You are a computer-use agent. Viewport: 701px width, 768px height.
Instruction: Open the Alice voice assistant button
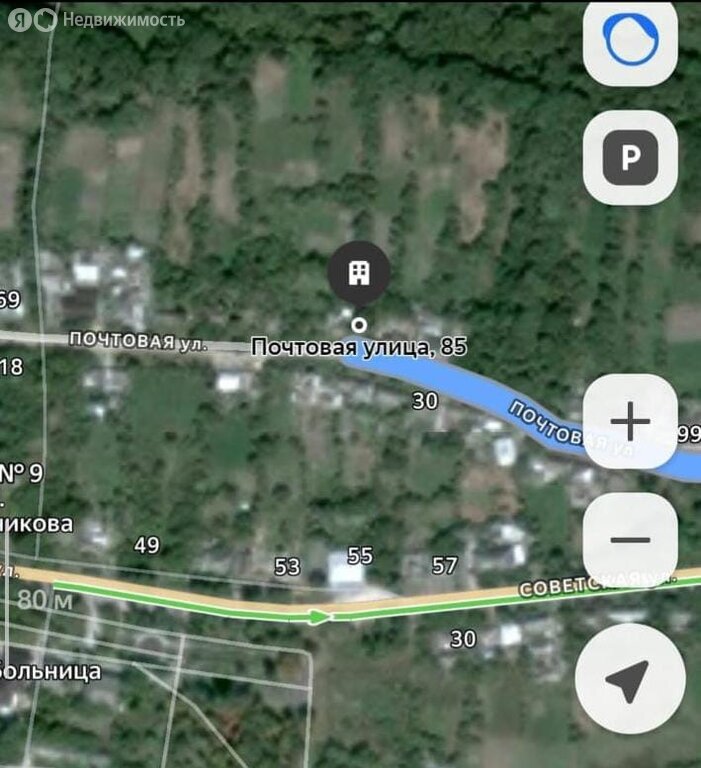coord(630,41)
